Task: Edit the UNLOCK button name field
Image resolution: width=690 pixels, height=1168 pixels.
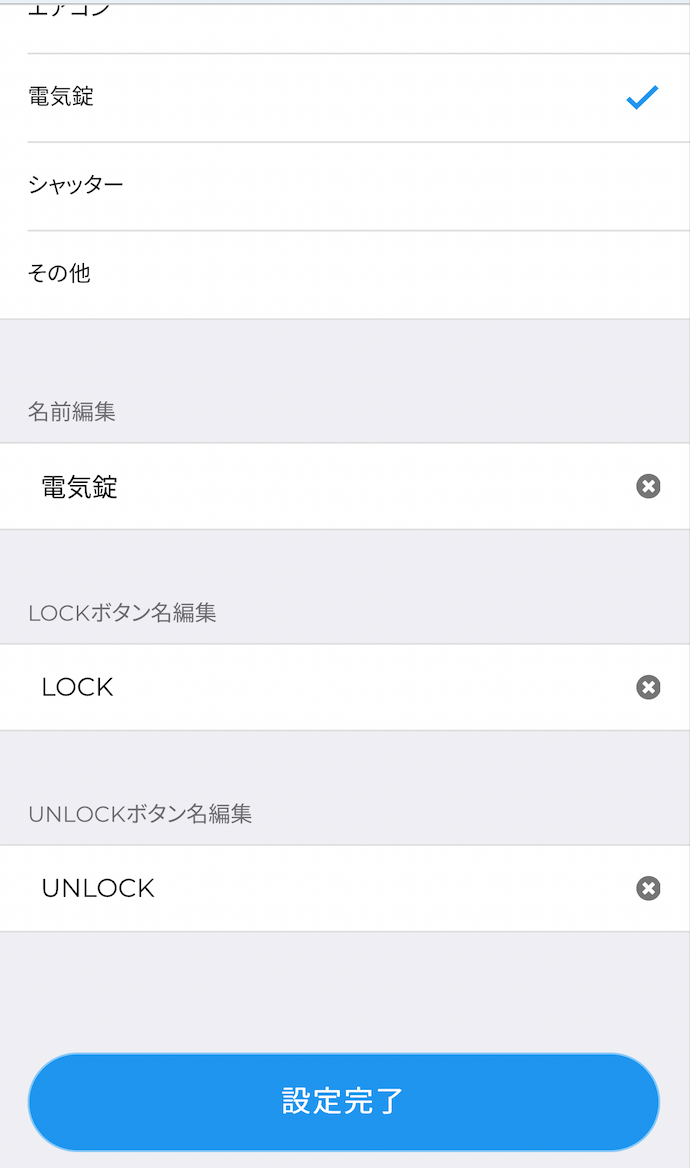Action: click(320, 888)
